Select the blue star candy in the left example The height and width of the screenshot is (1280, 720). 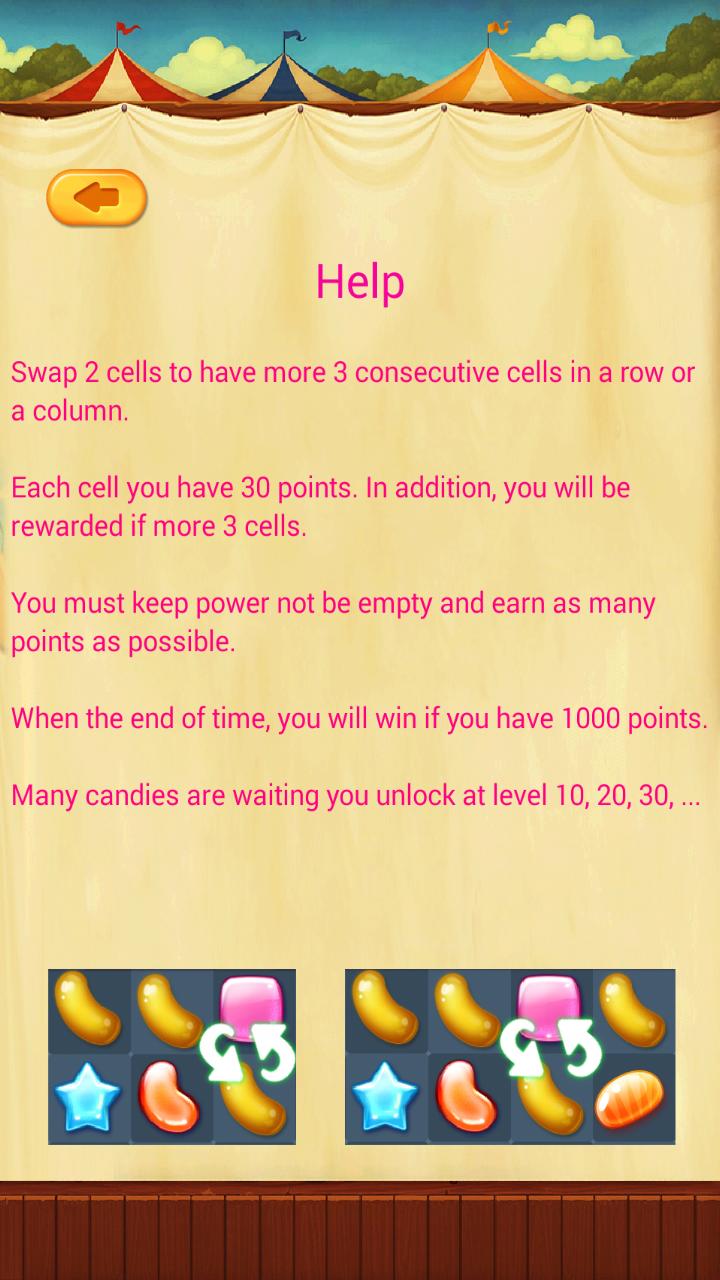click(90, 1098)
